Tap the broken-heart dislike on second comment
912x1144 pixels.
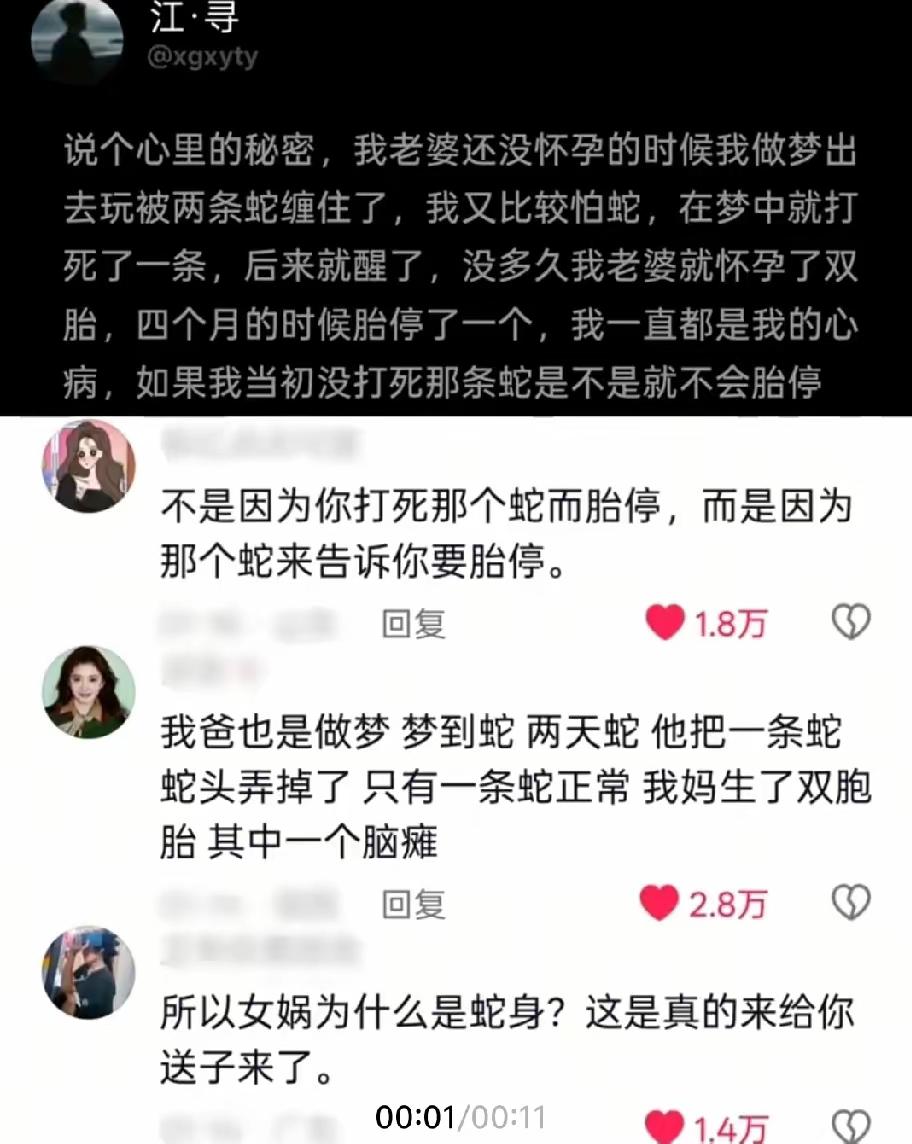(x=851, y=901)
